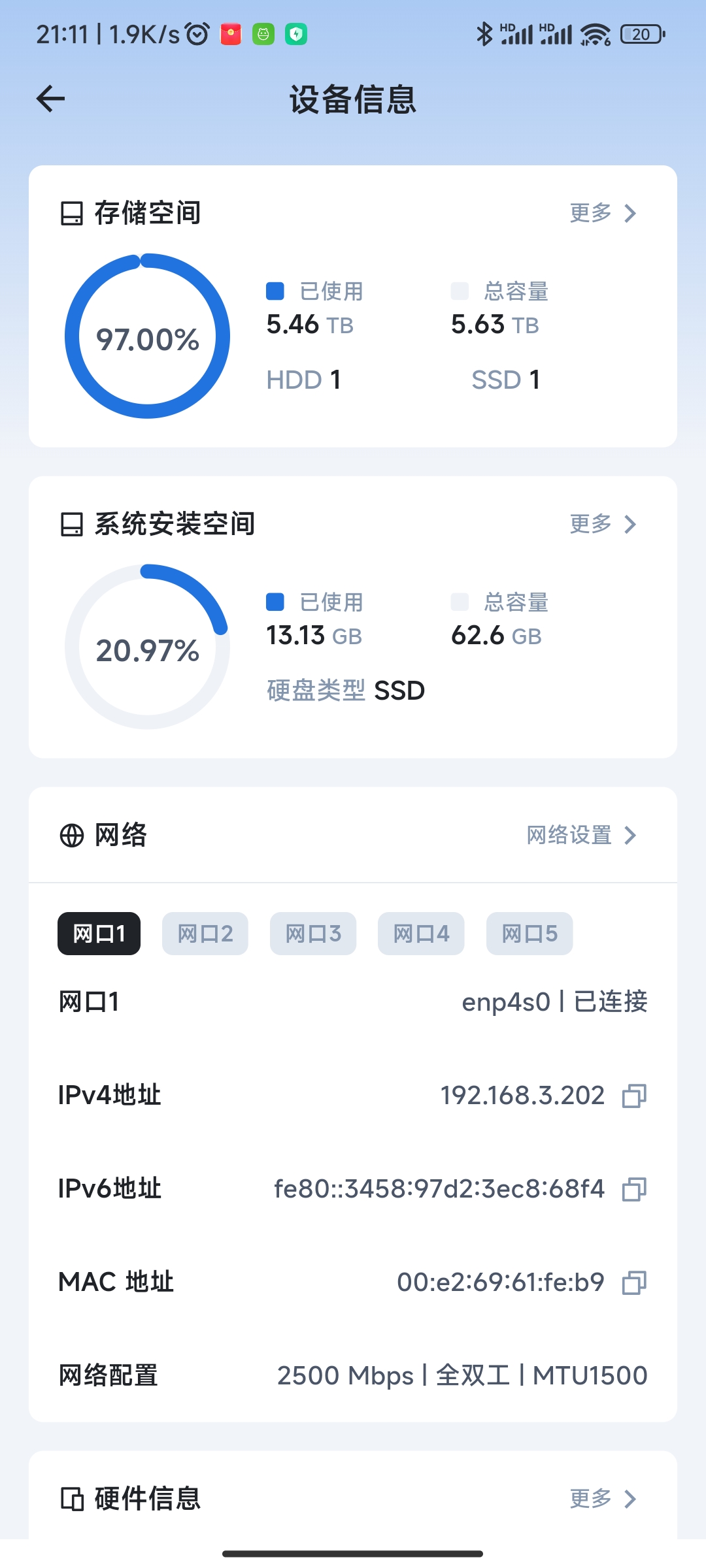The width and height of the screenshot is (706, 1568).
Task: Copy the IPv4 address 192.168.3.202
Action: coord(633,1096)
